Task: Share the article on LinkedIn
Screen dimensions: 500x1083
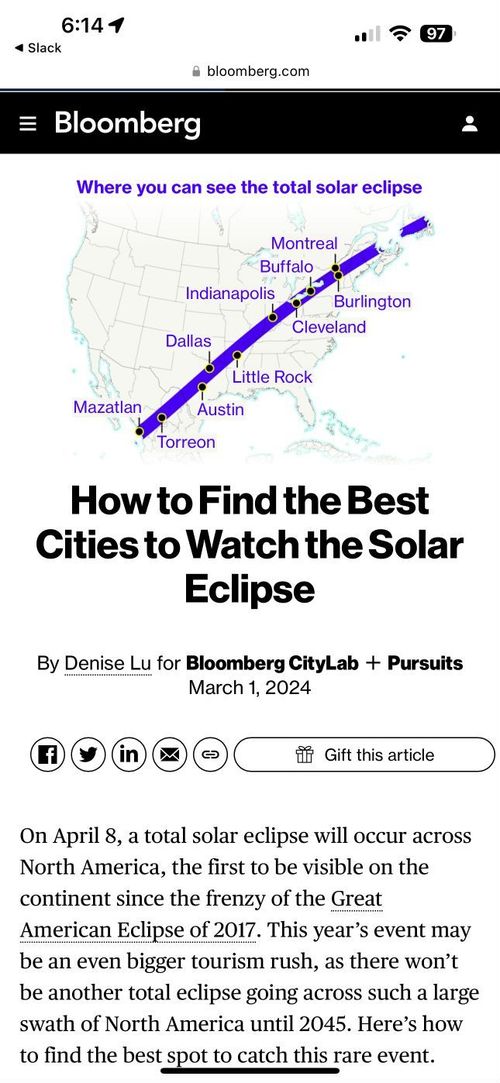Action: click(128, 755)
